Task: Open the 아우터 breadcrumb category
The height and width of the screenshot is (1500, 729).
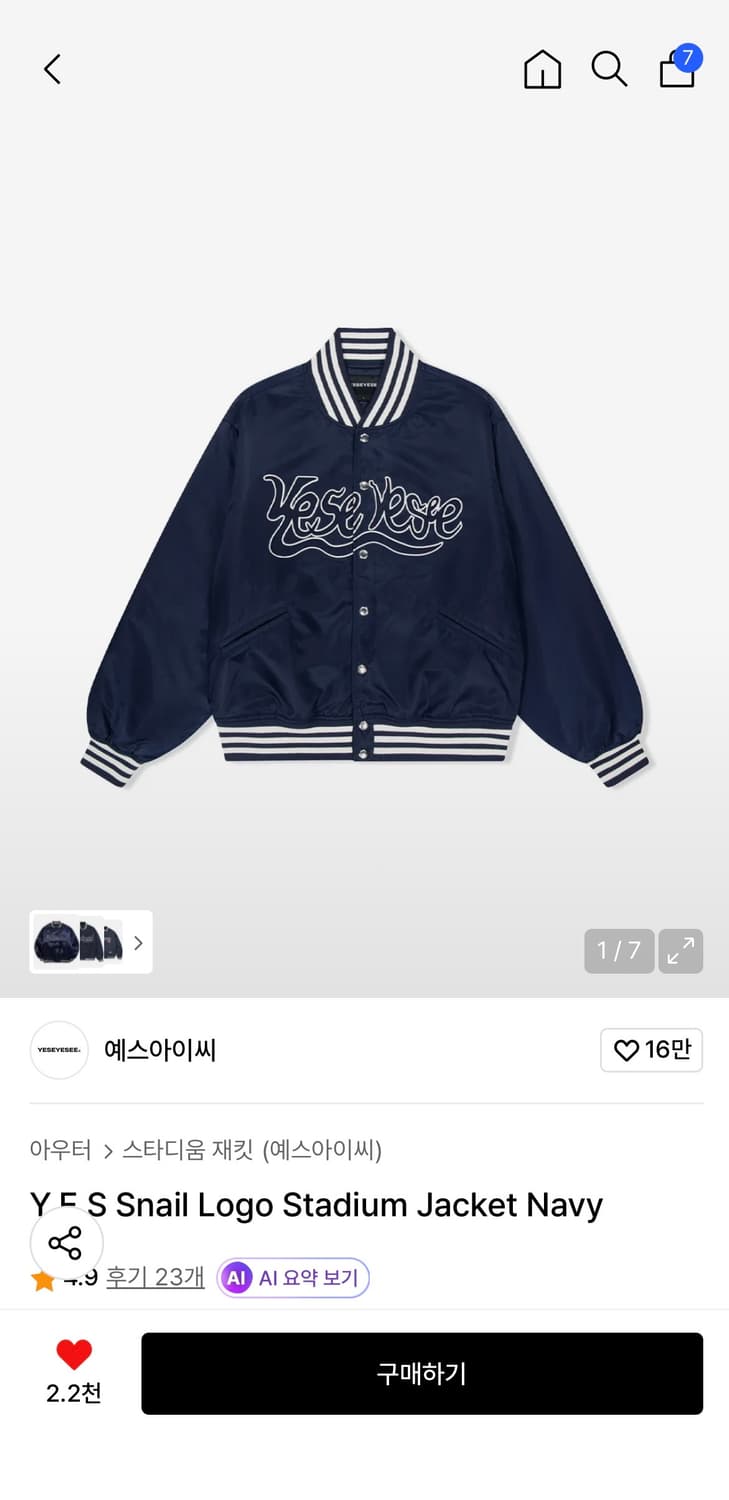Action: pyautogui.click(x=61, y=1151)
